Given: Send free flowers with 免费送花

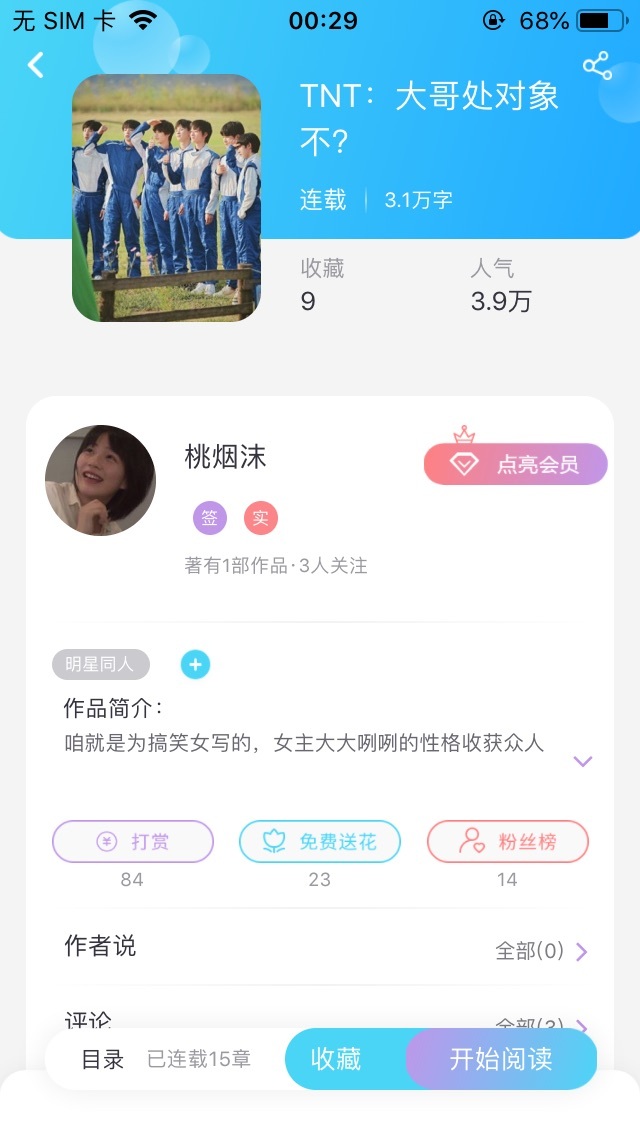Looking at the screenshot, I should [320, 841].
